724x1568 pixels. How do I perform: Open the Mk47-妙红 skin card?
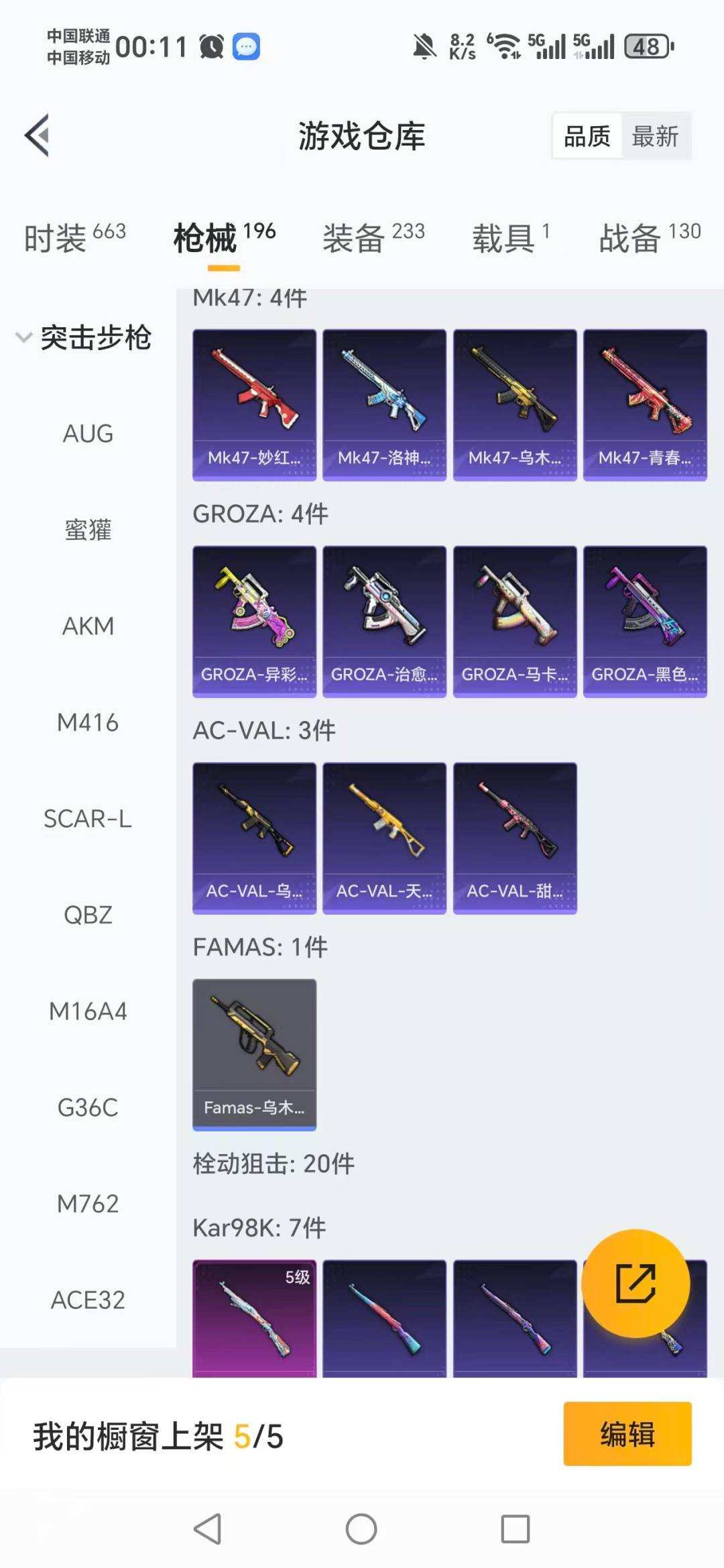point(254,404)
